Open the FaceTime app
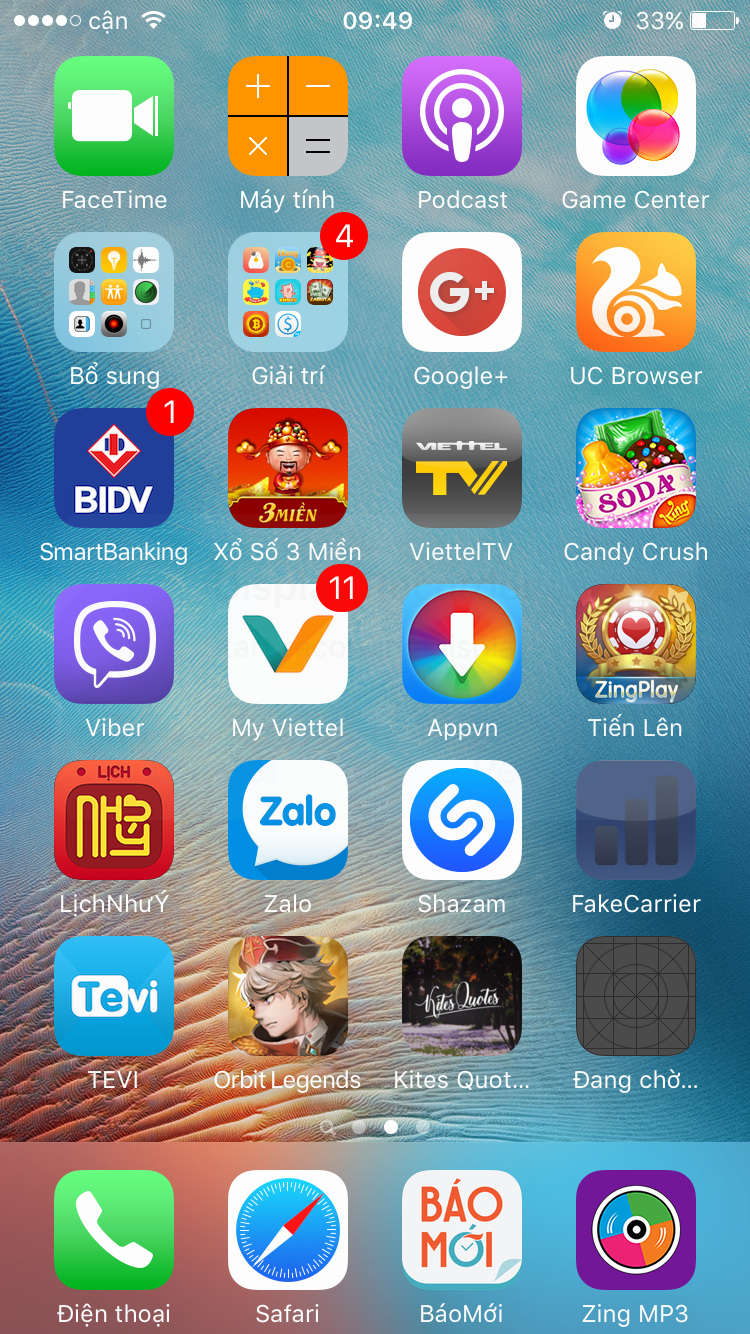This screenshot has height=1334, width=750. click(x=114, y=116)
